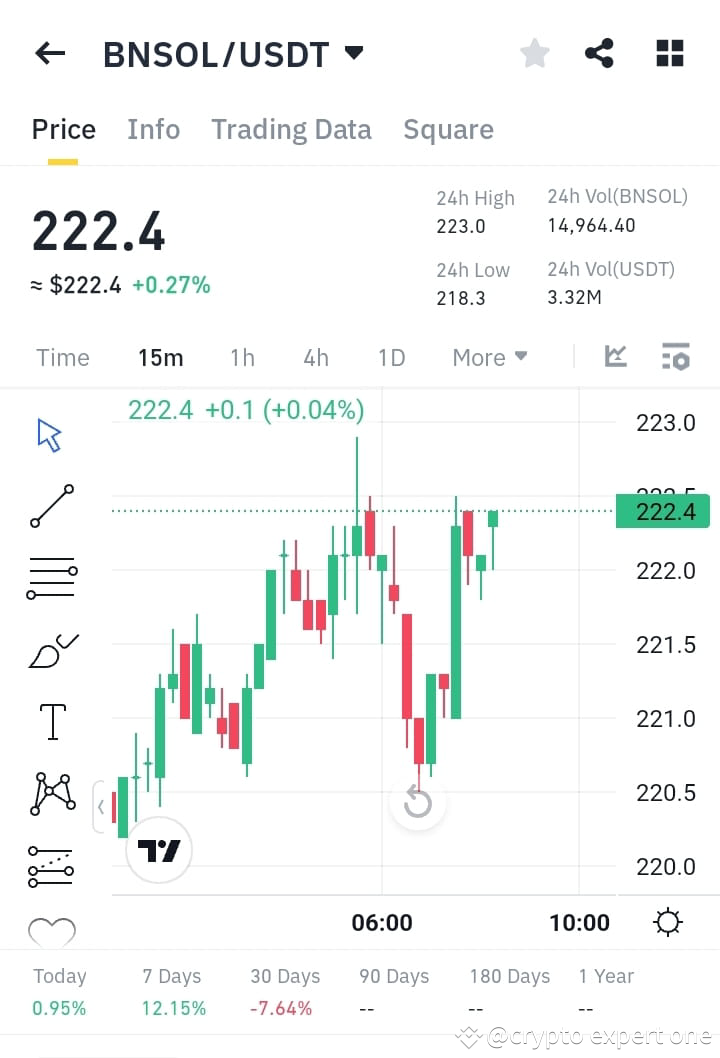Expand the More timeframe dropdown
This screenshot has width=720, height=1058.
pos(489,357)
